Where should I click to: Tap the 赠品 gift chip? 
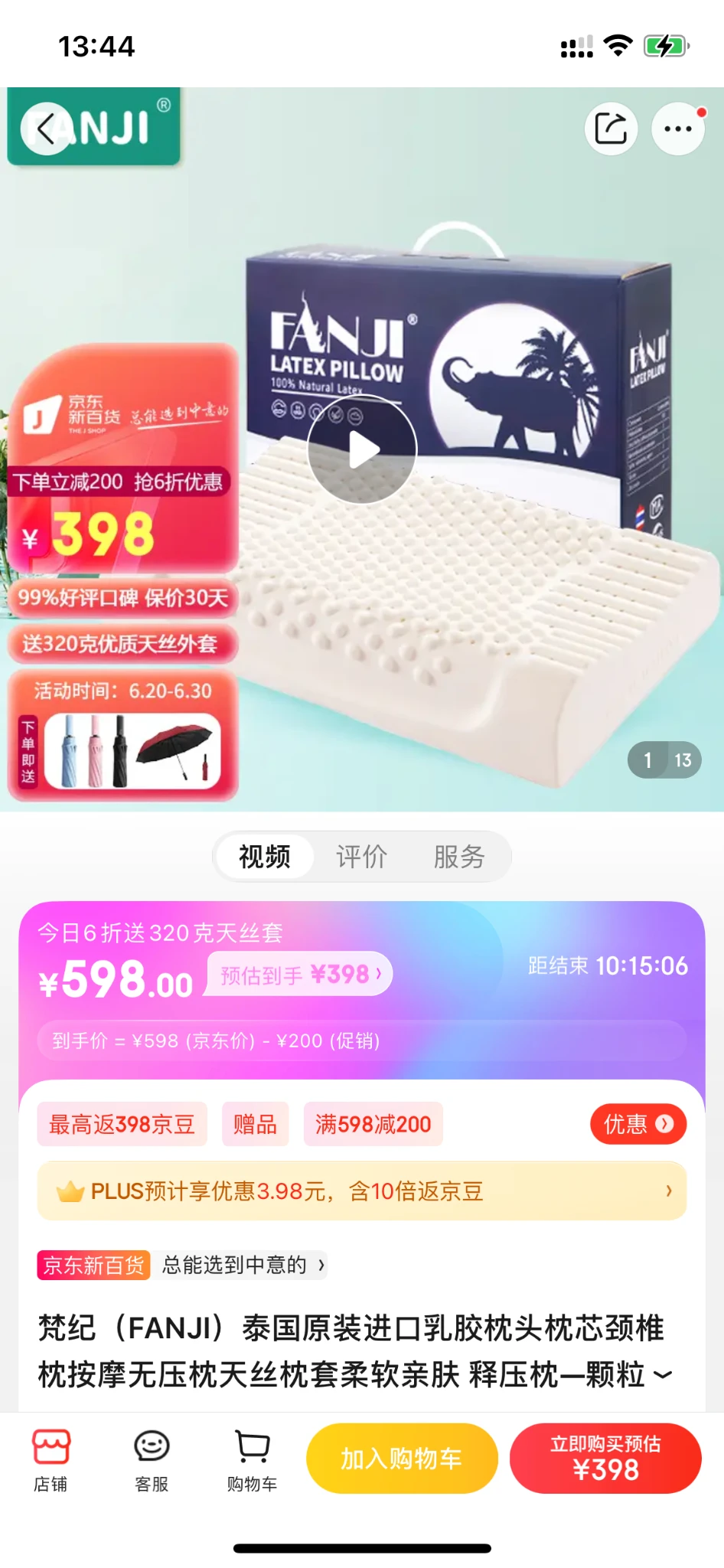coord(255,1124)
